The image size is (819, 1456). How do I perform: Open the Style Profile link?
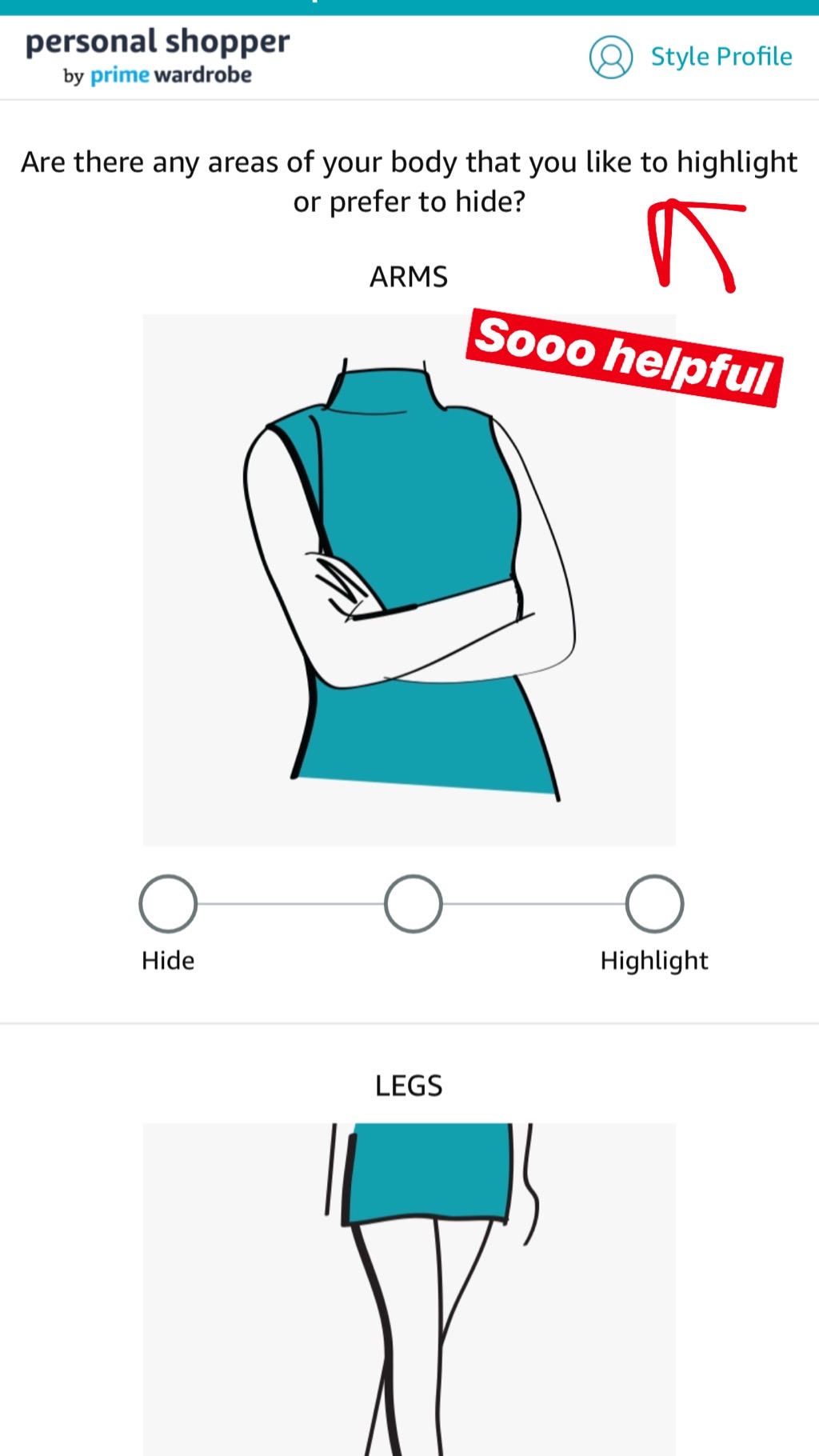691,57
